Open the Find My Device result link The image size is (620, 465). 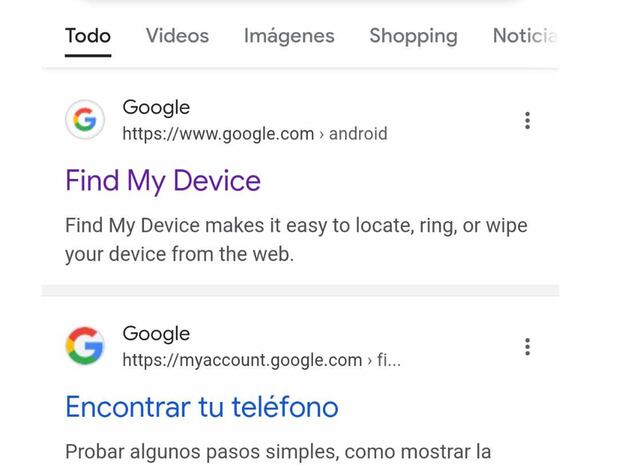(x=163, y=181)
